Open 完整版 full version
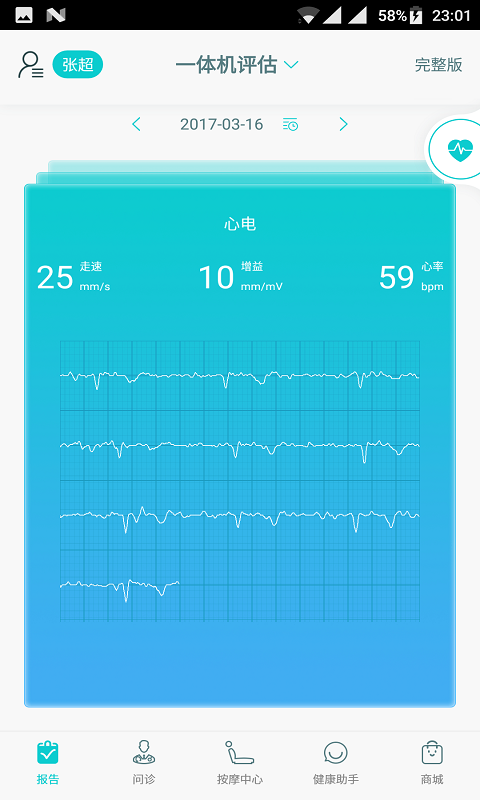The image size is (480, 800). coord(438,65)
